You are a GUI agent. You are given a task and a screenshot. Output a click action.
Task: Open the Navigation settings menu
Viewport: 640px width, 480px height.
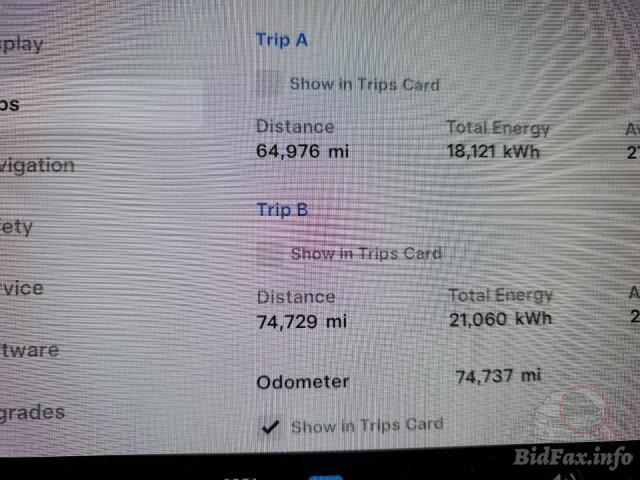click(x=38, y=166)
